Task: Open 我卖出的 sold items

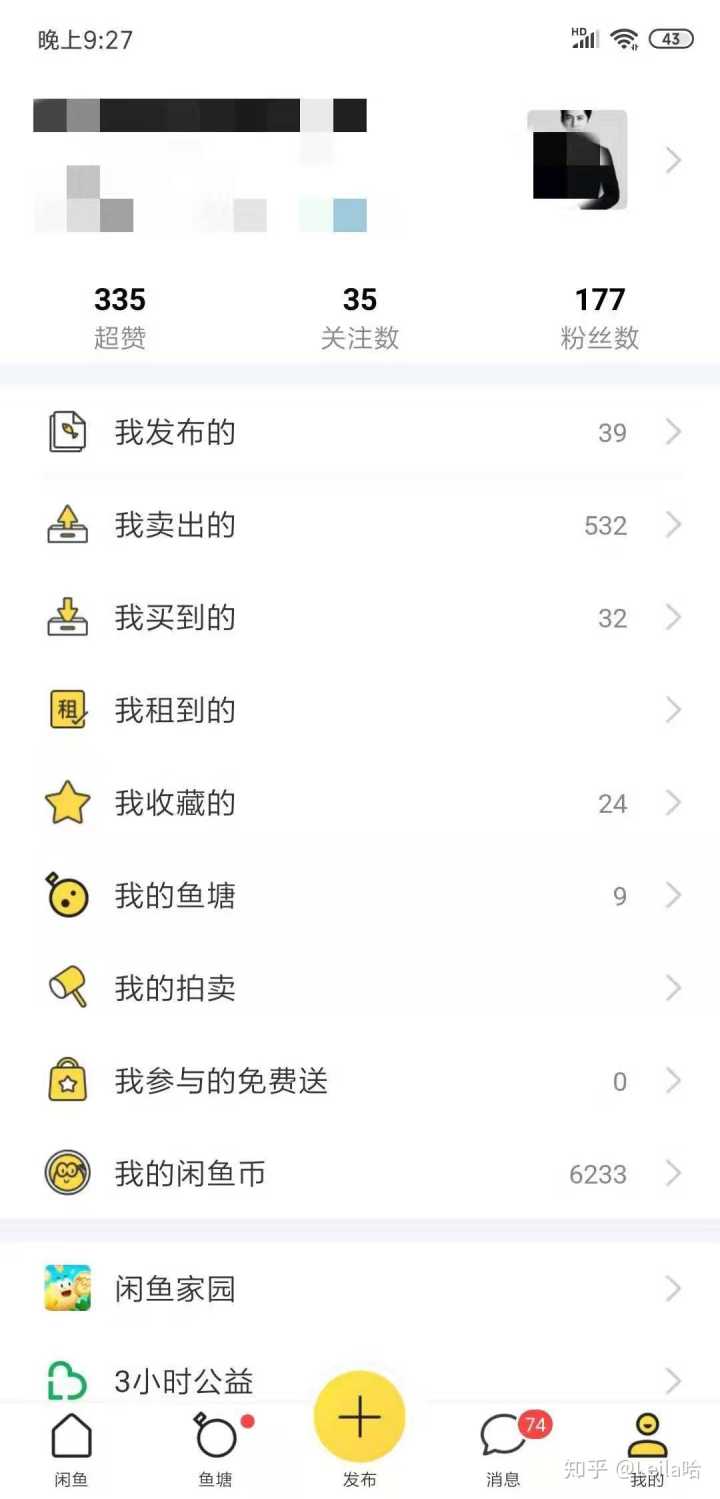Action: pos(360,526)
